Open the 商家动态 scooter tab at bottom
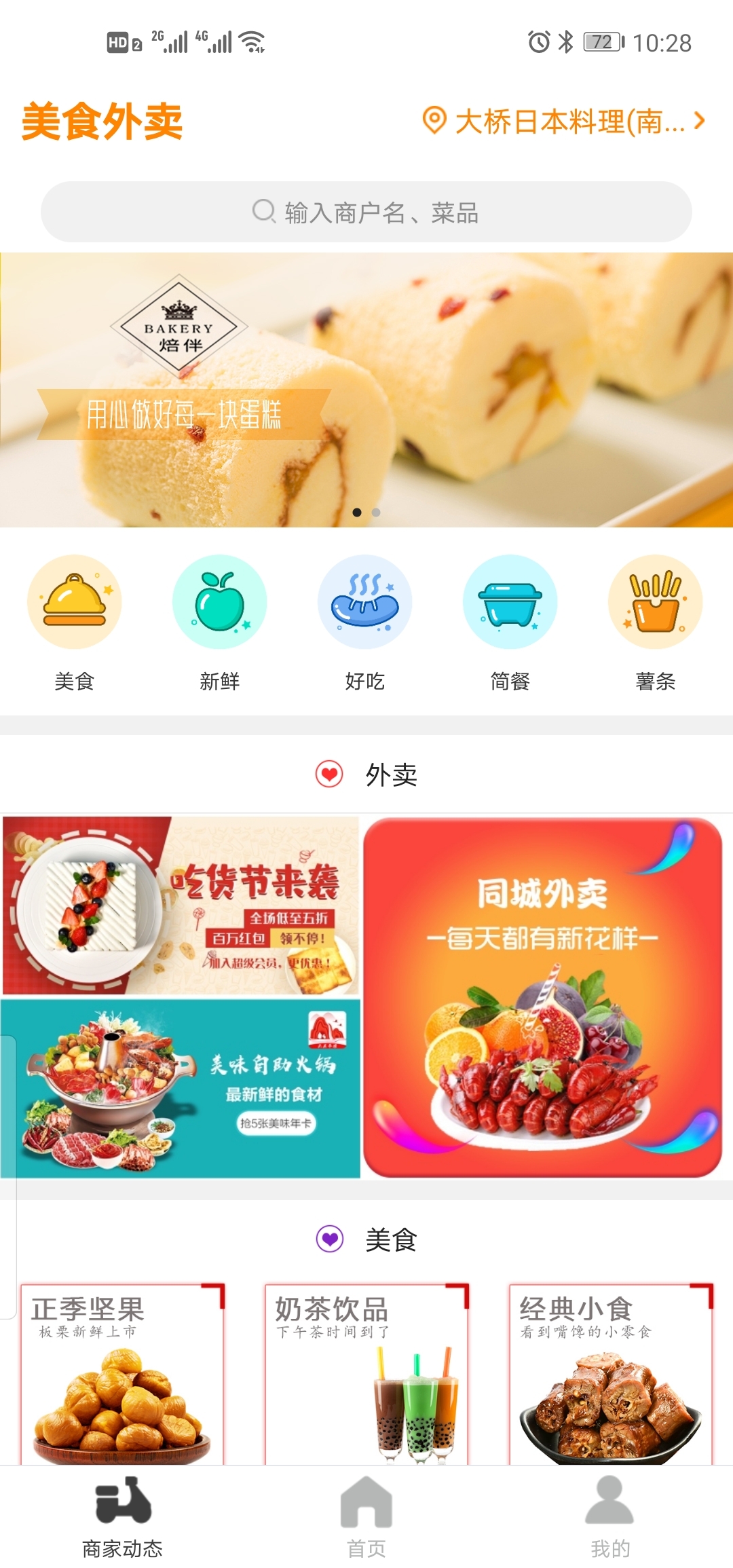This screenshot has width=733, height=1568. click(121, 1514)
